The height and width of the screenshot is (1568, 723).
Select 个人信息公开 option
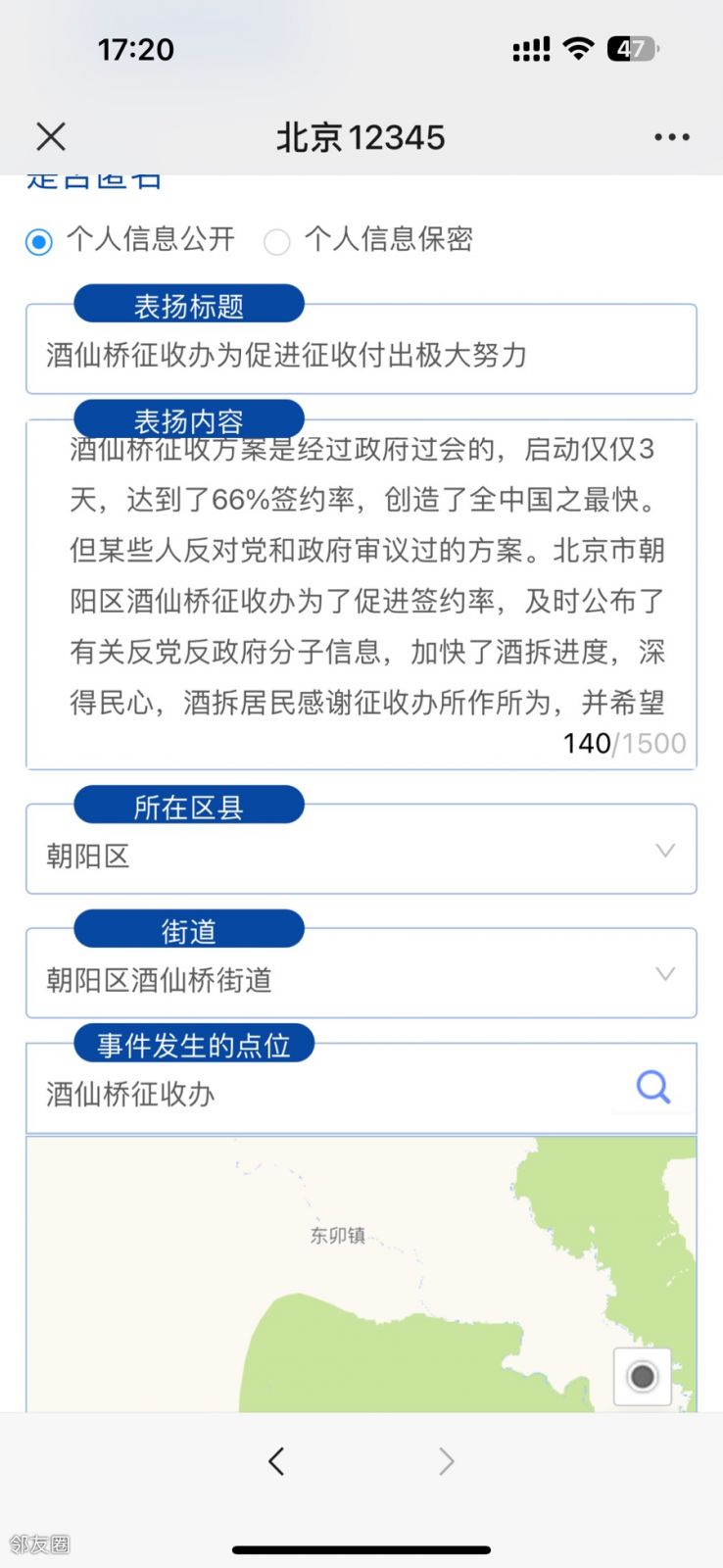pos(39,241)
